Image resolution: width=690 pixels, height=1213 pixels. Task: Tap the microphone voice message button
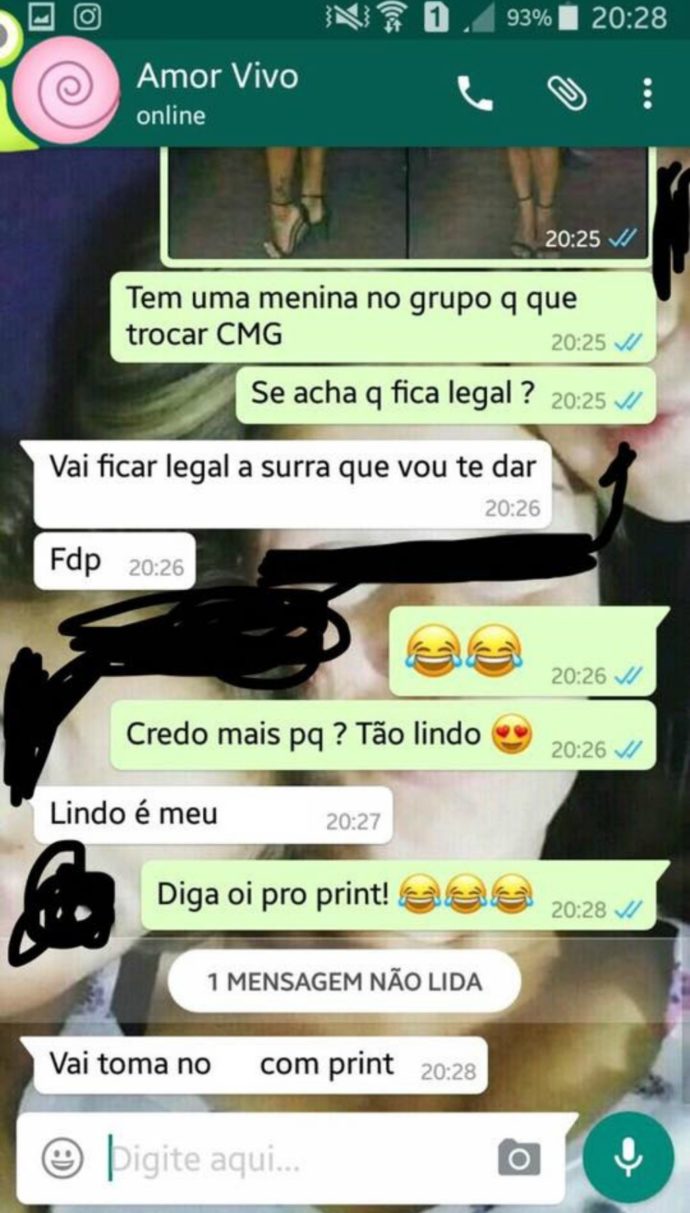pos(628,1157)
